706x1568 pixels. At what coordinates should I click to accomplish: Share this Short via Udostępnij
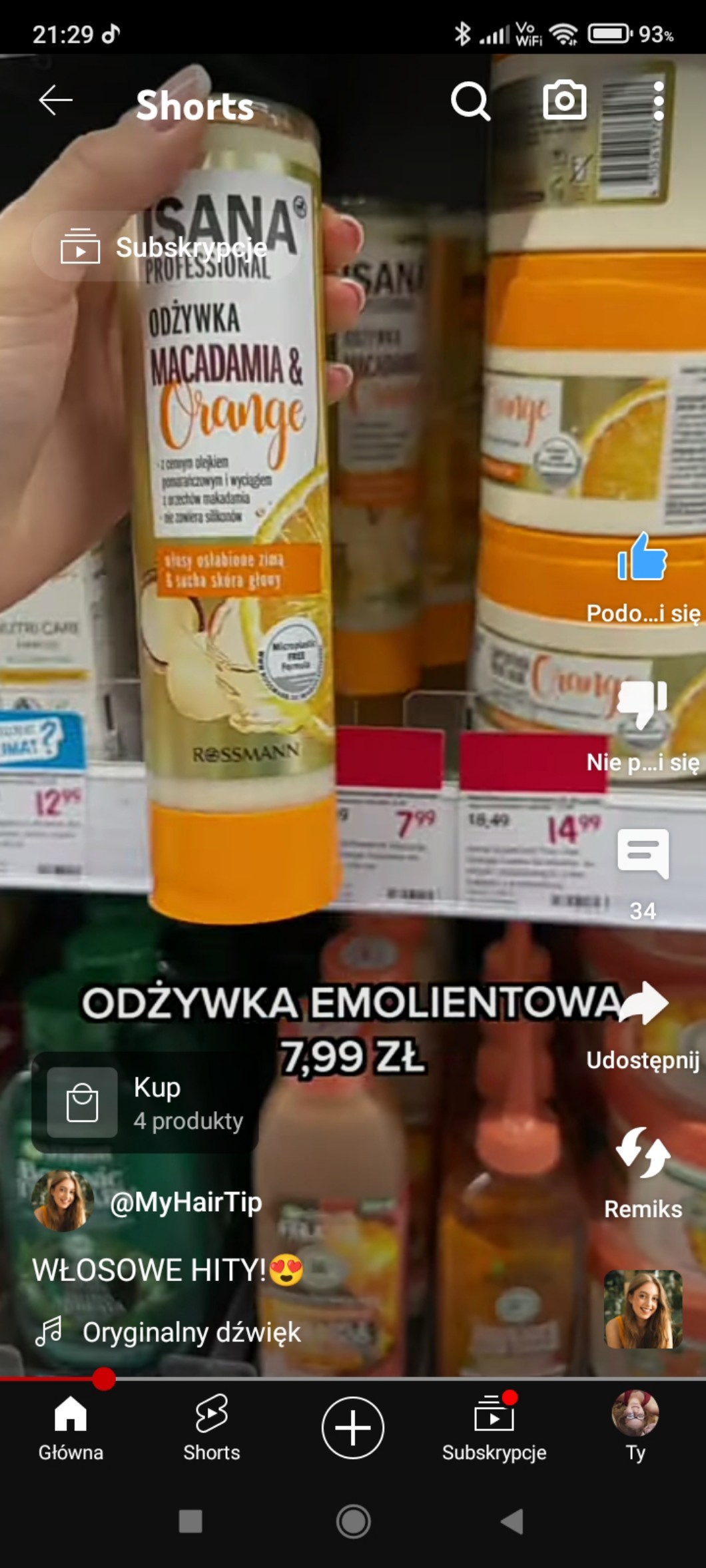pyautogui.click(x=643, y=1004)
